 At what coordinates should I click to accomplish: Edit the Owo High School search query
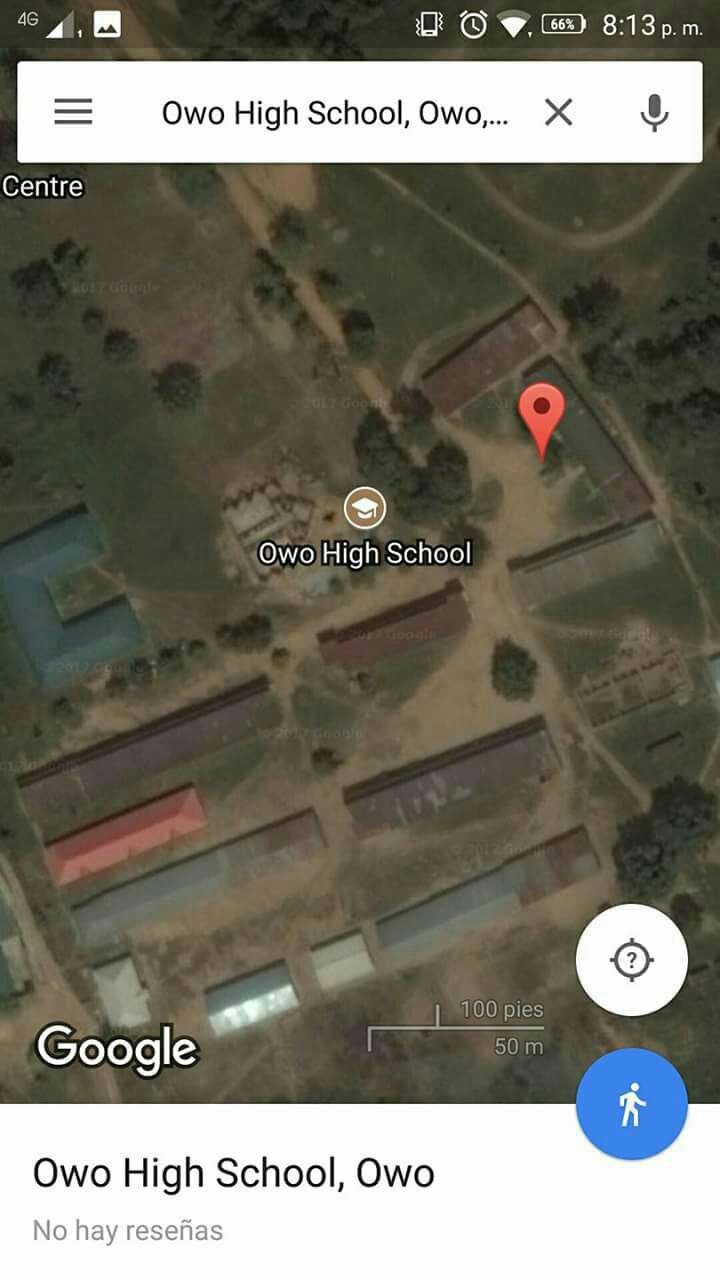[x=335, y=113]
